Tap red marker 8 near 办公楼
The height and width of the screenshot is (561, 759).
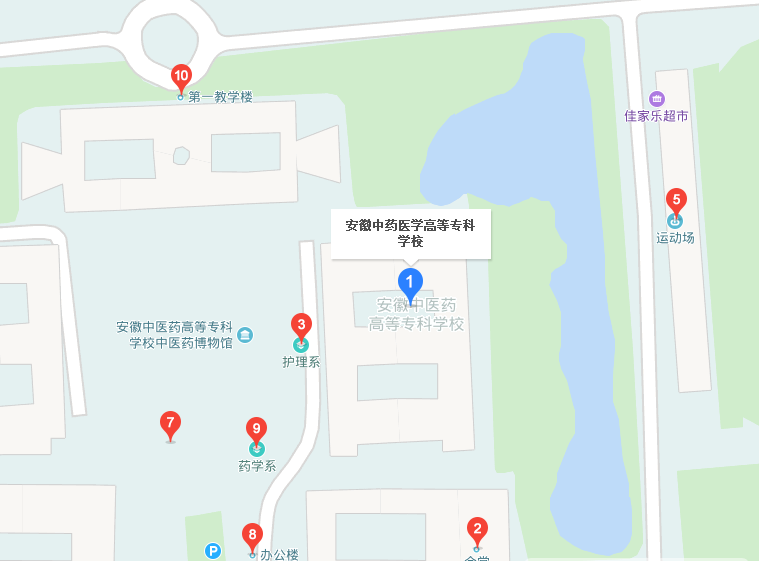tap(252, 536)
